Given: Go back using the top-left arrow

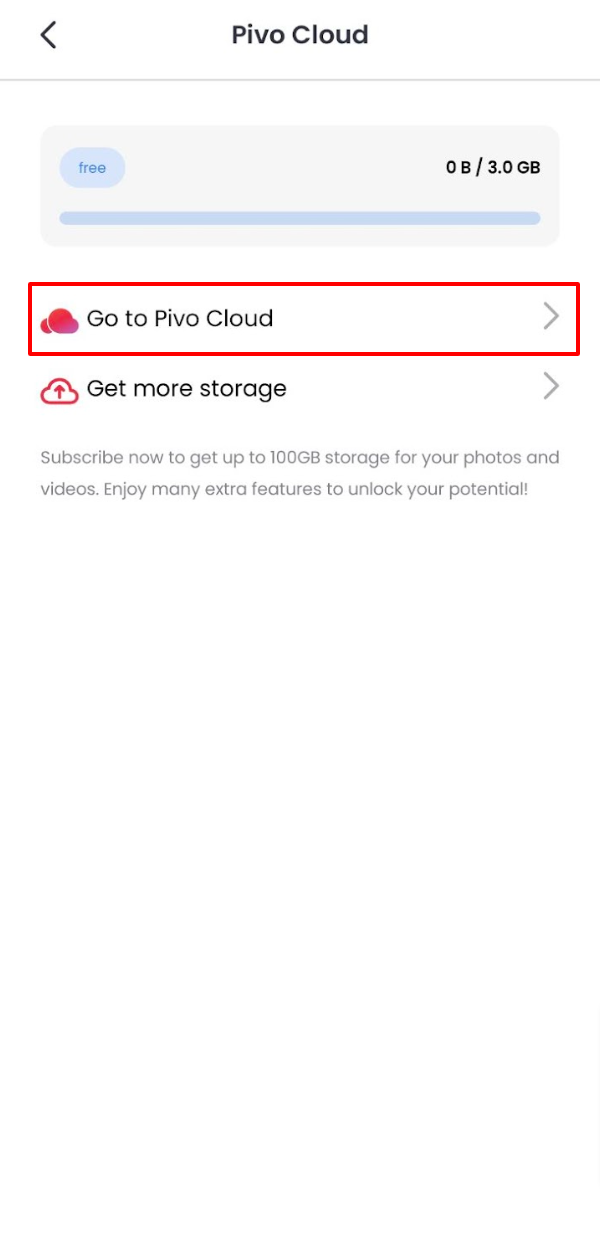Looking at the screenshot, I should [48, 35].
